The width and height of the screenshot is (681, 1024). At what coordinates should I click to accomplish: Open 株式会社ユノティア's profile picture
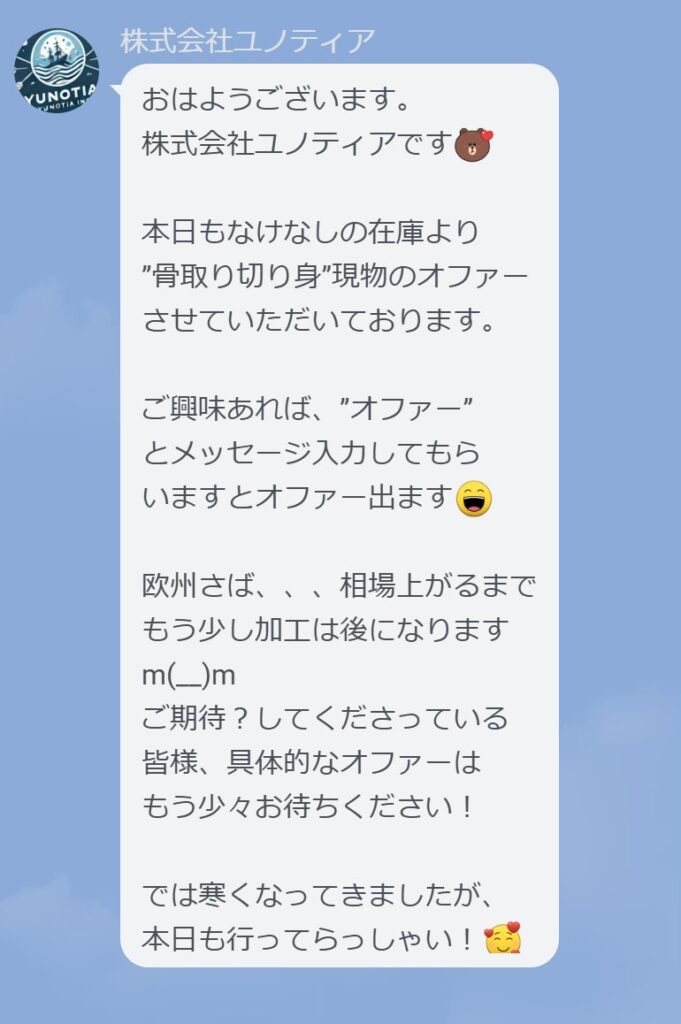(56, 70)
